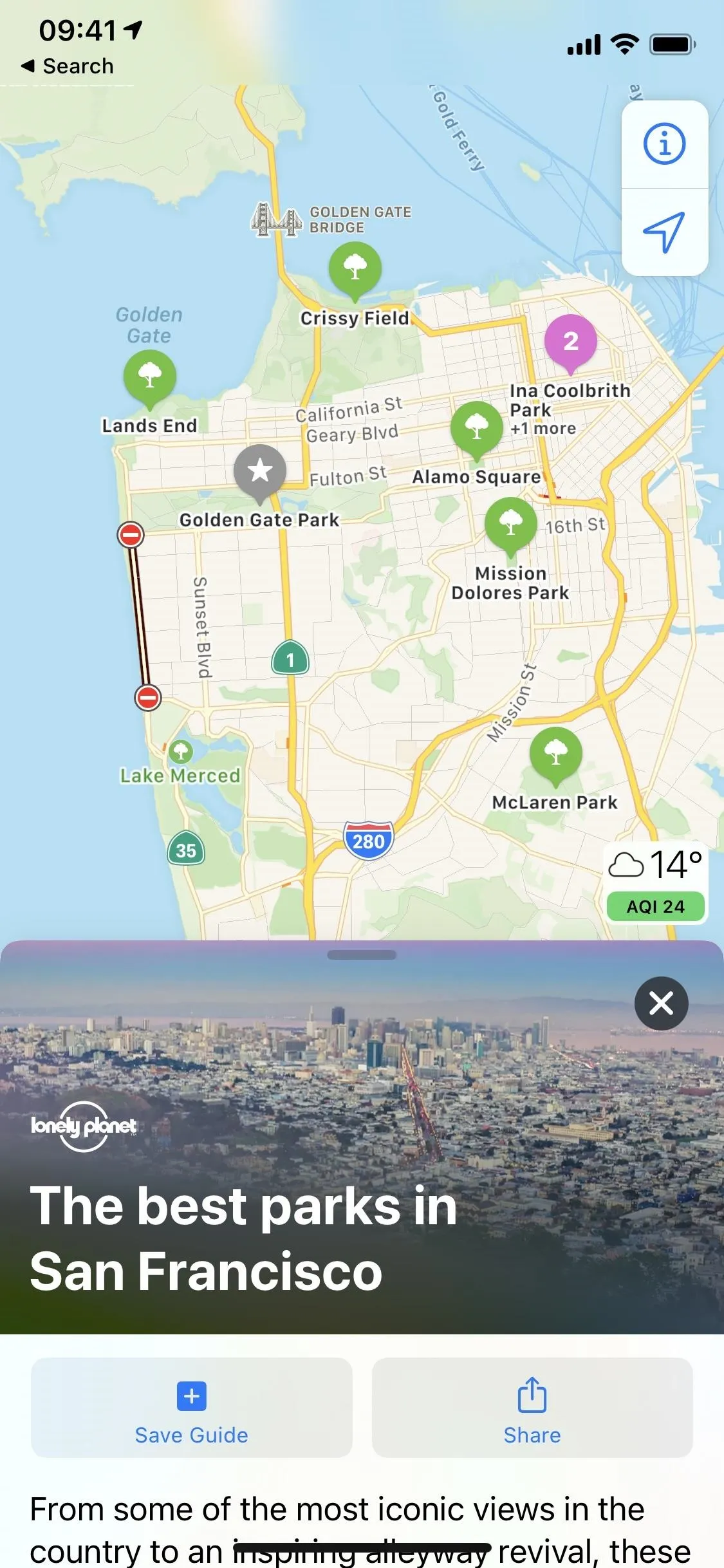Close the Lonely Planet guide card

661,1003
